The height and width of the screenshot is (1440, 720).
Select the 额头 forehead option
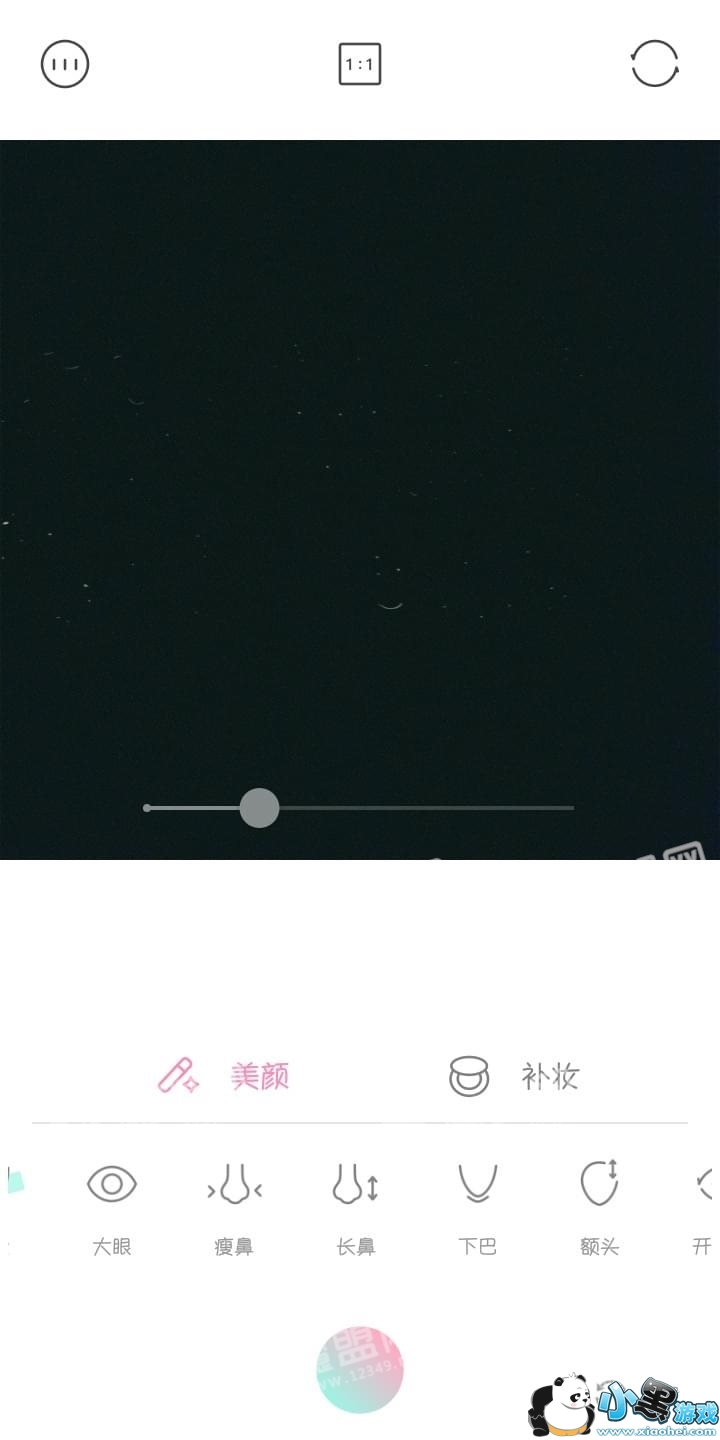click(x=600, y=1207)
